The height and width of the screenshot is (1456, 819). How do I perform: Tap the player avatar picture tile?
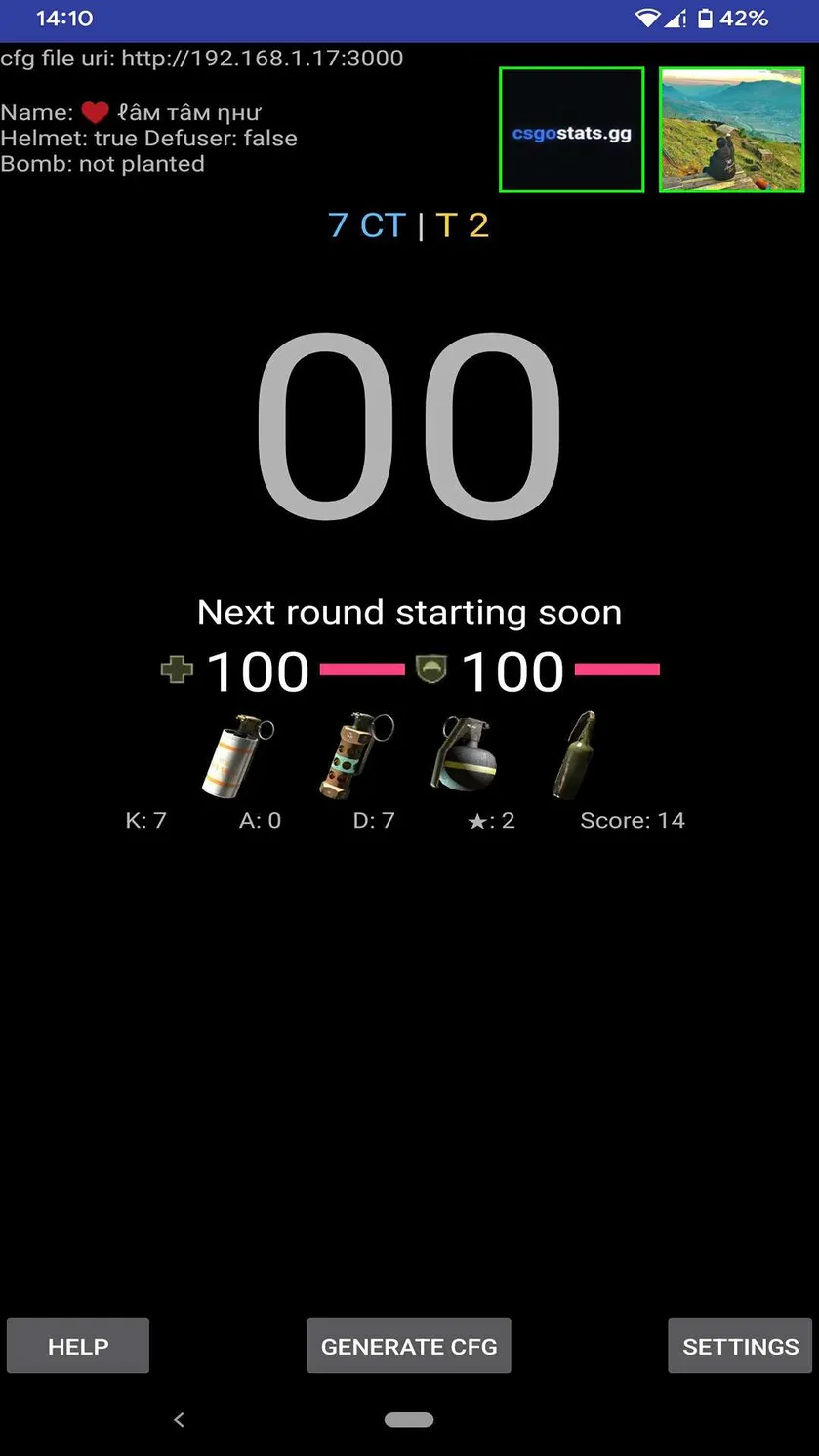731,130
